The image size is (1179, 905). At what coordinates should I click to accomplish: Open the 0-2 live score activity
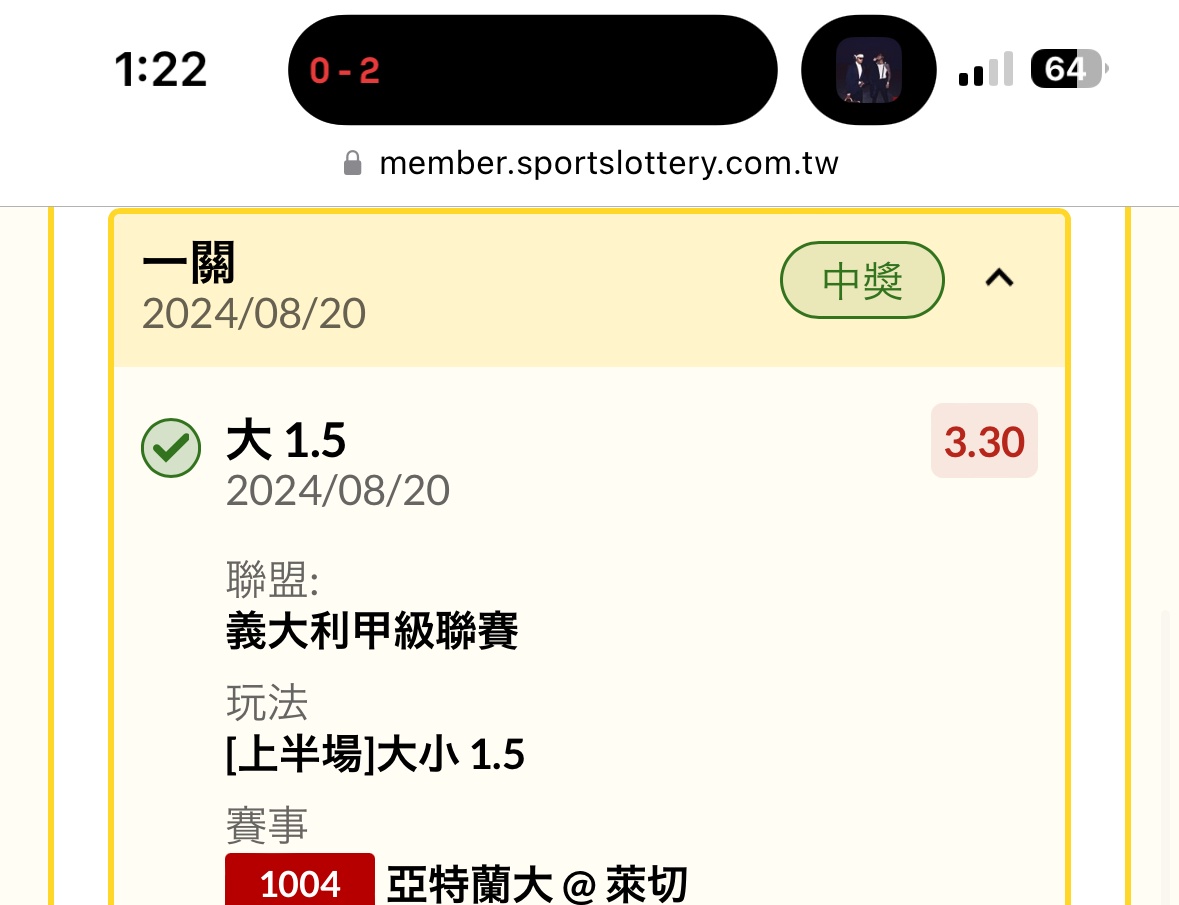click(x=532, y=70)
